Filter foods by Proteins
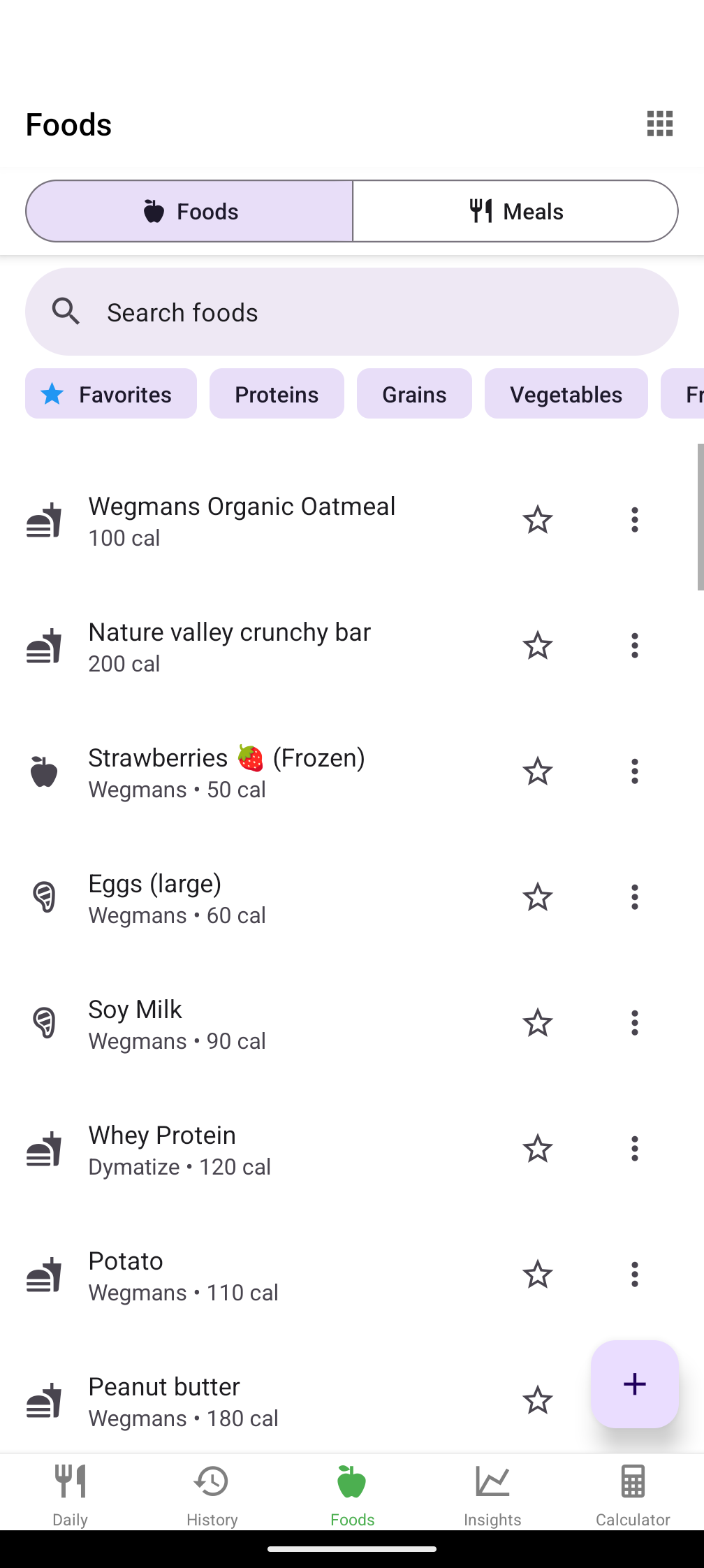This screenshot has width=704, height=1568. [277, 394]
